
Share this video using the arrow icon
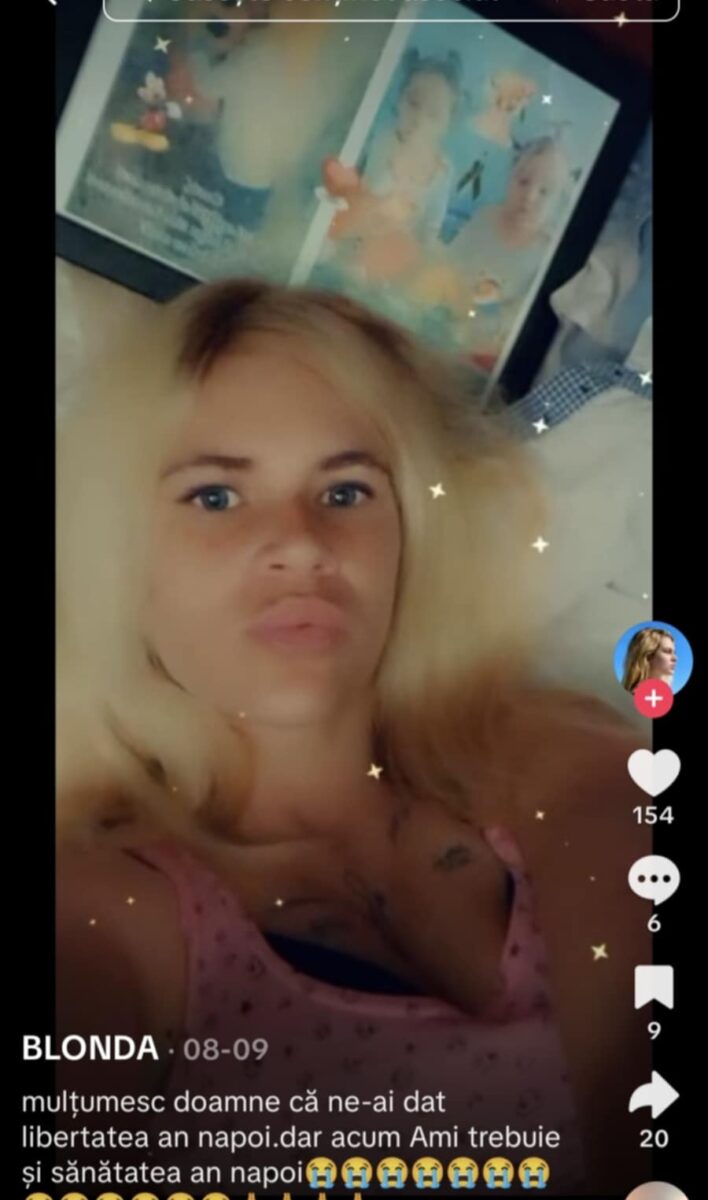pos(653,1096)
